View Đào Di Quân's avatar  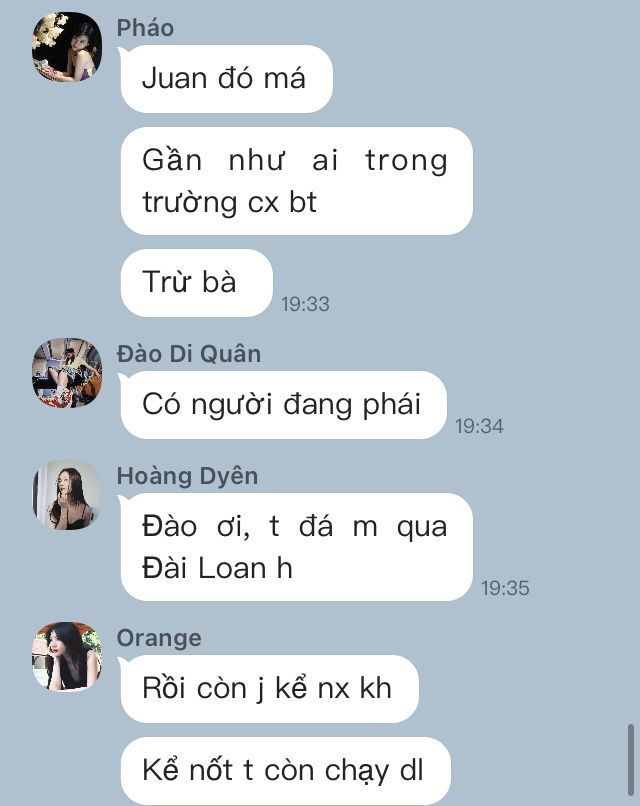pos(67,373)
